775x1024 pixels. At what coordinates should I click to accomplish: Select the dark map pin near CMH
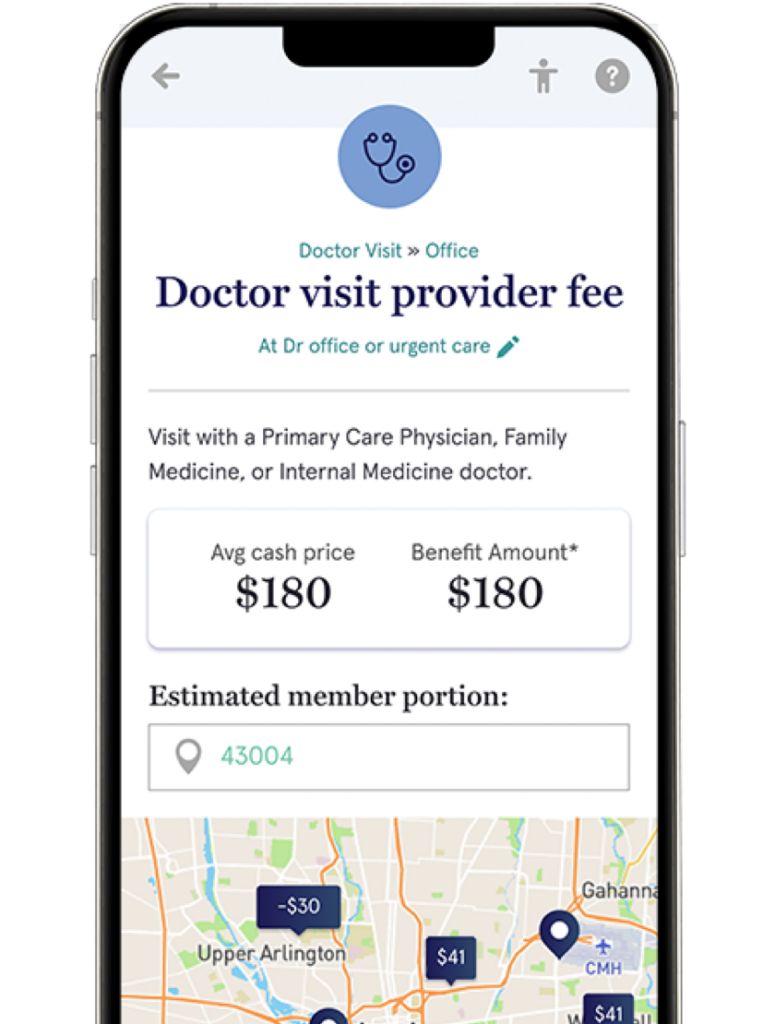tap(559, 932)
